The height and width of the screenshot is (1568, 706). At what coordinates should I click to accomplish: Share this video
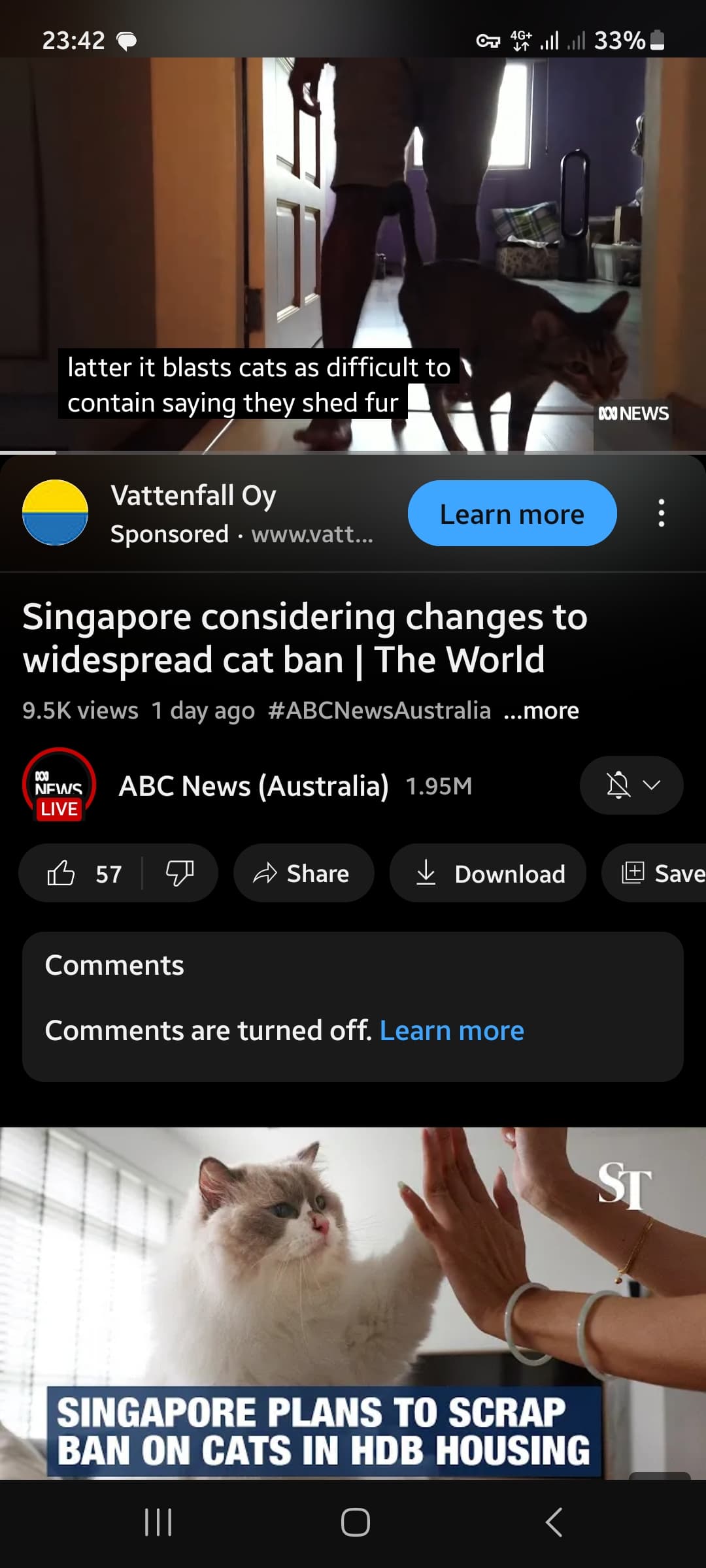click(303, 874)
